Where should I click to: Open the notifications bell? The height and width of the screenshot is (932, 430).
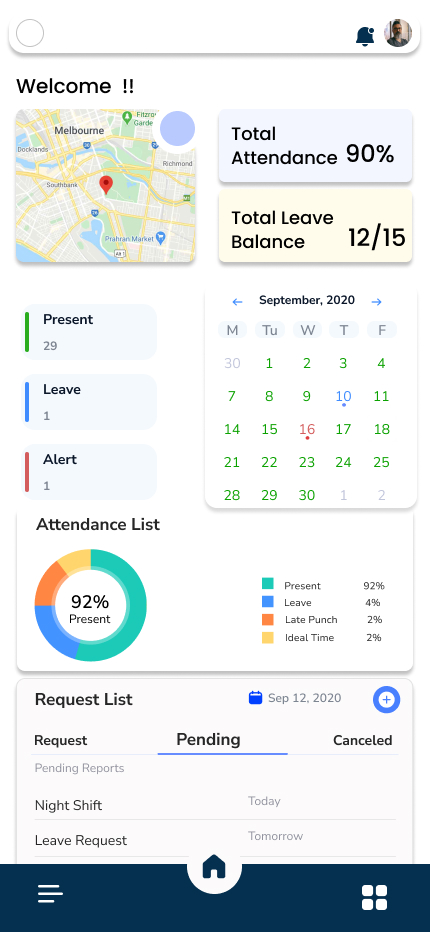365,36
